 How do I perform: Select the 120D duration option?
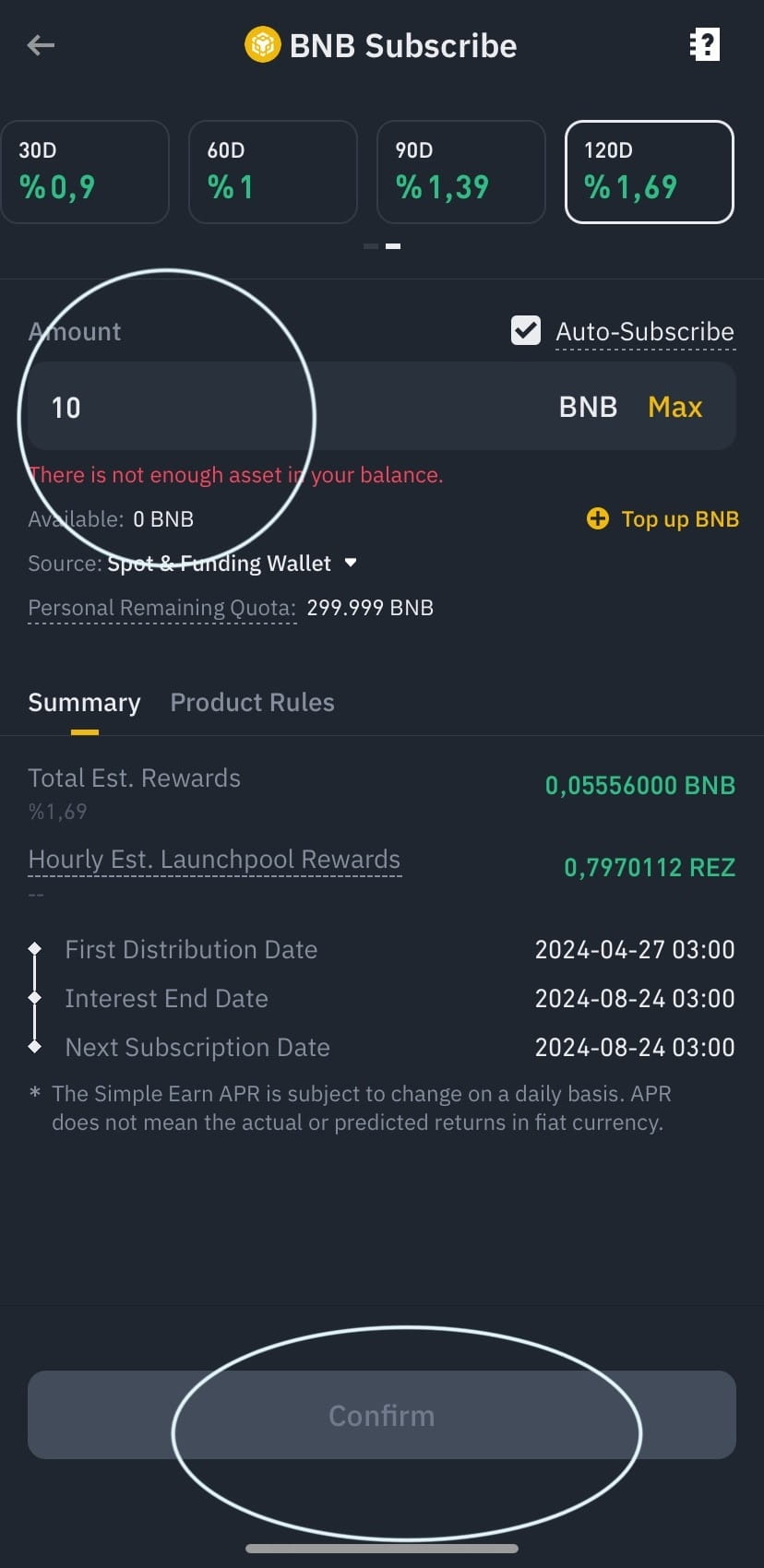(649, 172)
